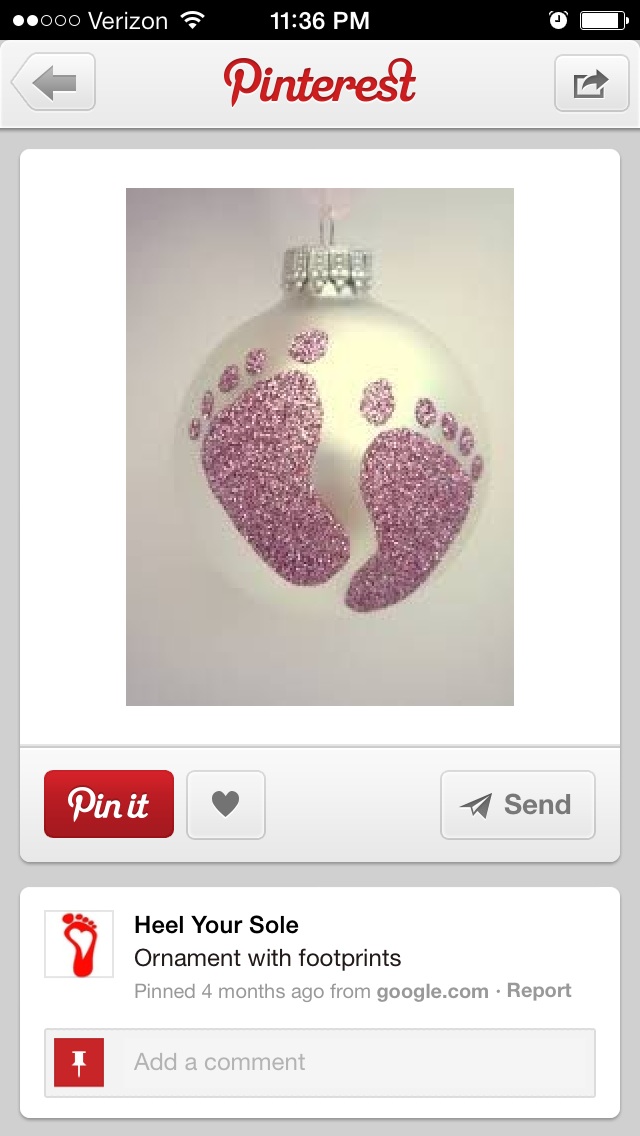
Task: Send this pin to someone
Action: pos(517,804)
